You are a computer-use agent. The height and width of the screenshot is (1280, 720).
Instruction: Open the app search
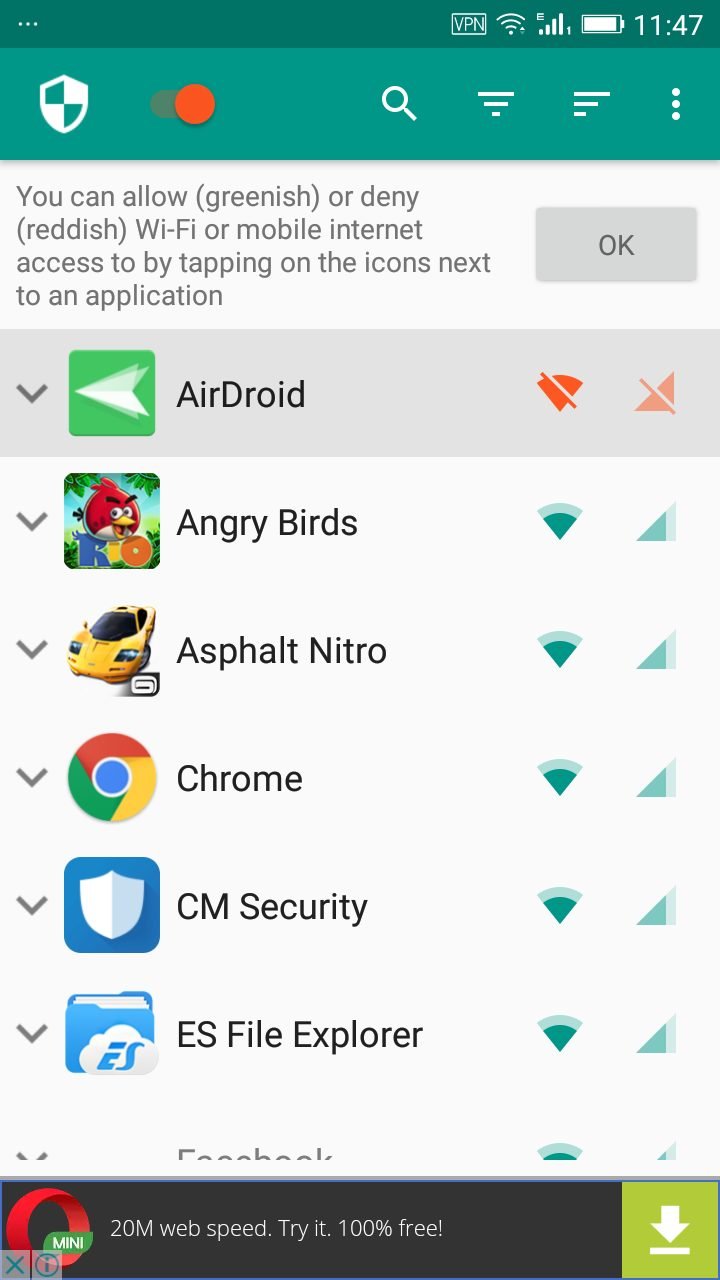tap(399, 104)
